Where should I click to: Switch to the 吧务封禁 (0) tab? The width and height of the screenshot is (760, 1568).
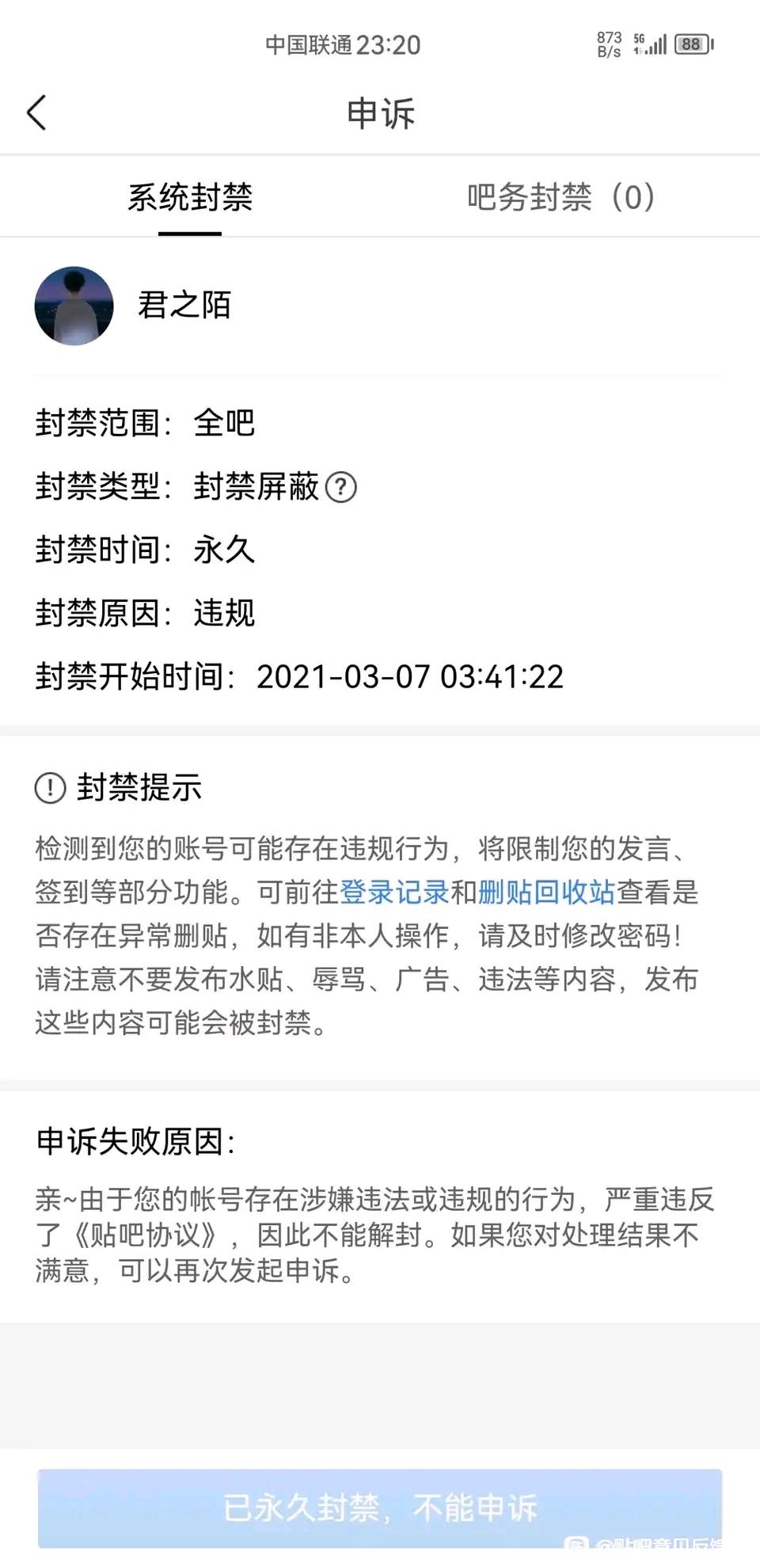560,197
